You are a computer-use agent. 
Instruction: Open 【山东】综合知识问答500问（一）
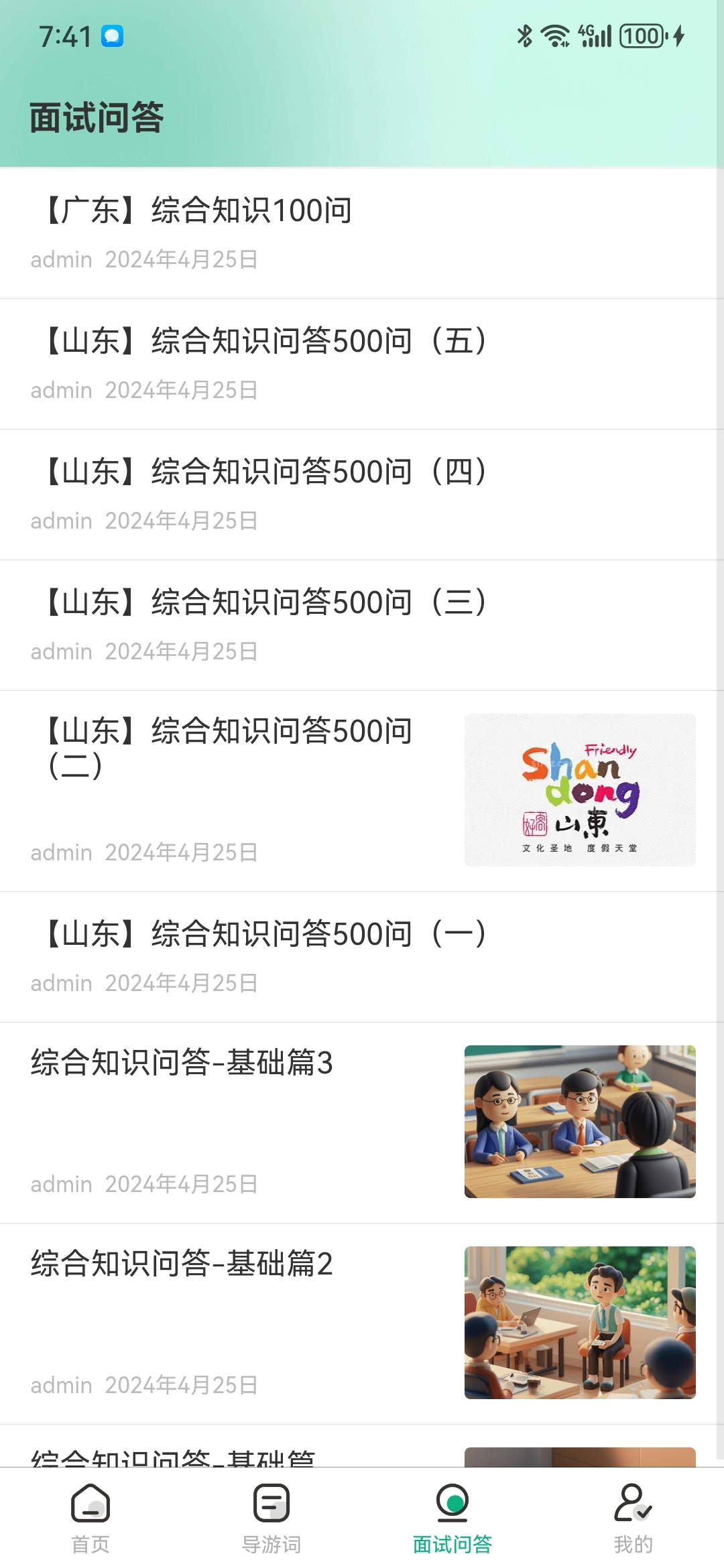tap(265, 934)
